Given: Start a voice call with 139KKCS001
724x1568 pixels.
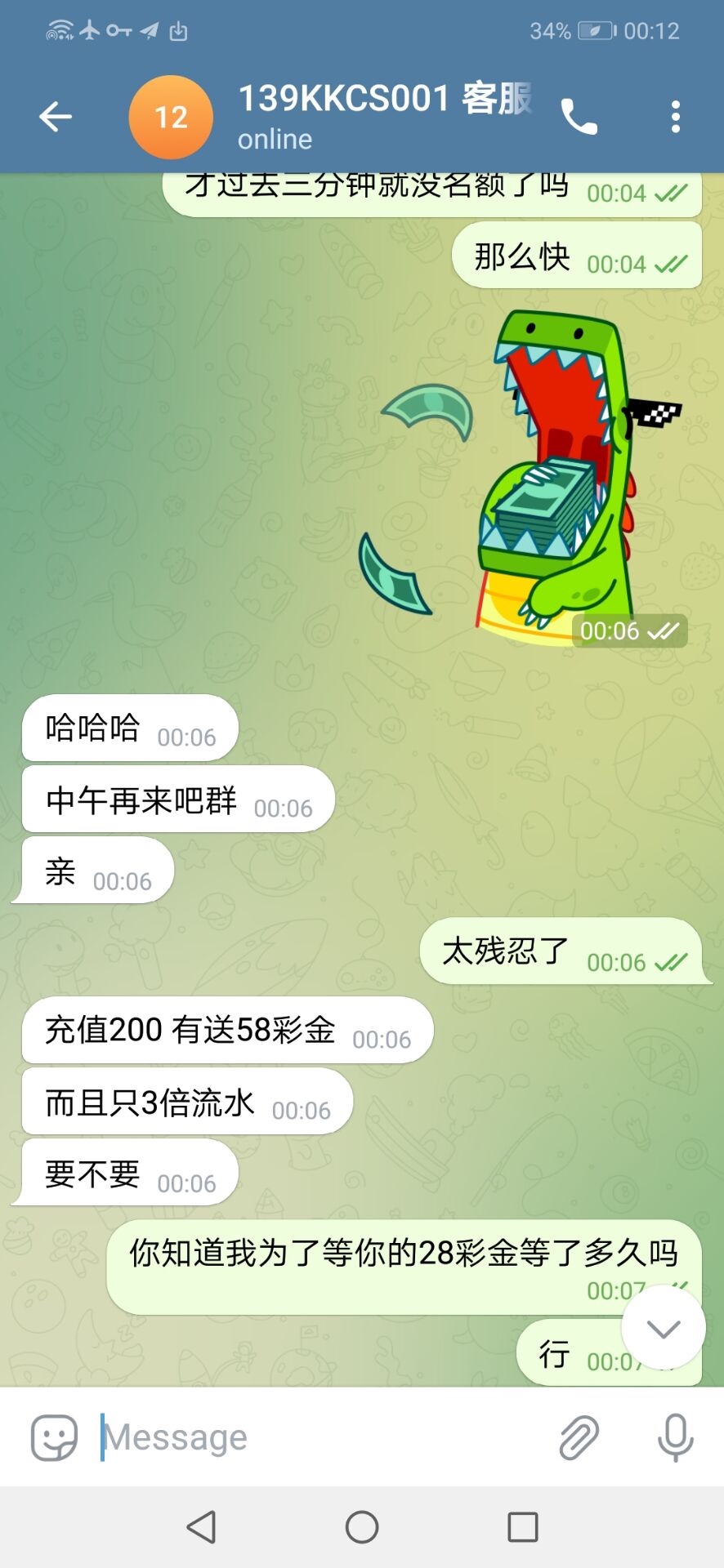Looking at the screenshot, I should (579, 117).
